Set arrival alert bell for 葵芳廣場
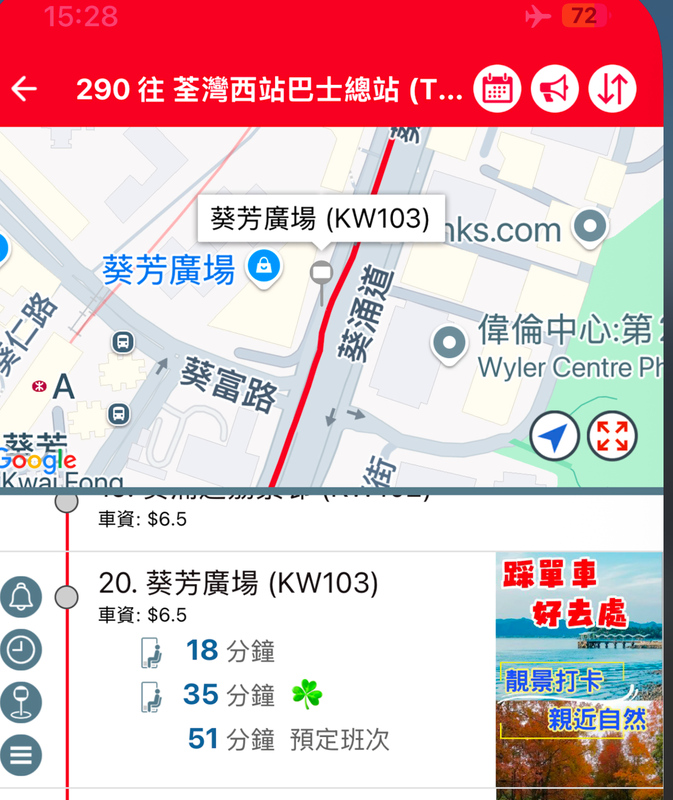This screenshot has height=800, width=673. point(21,598)
